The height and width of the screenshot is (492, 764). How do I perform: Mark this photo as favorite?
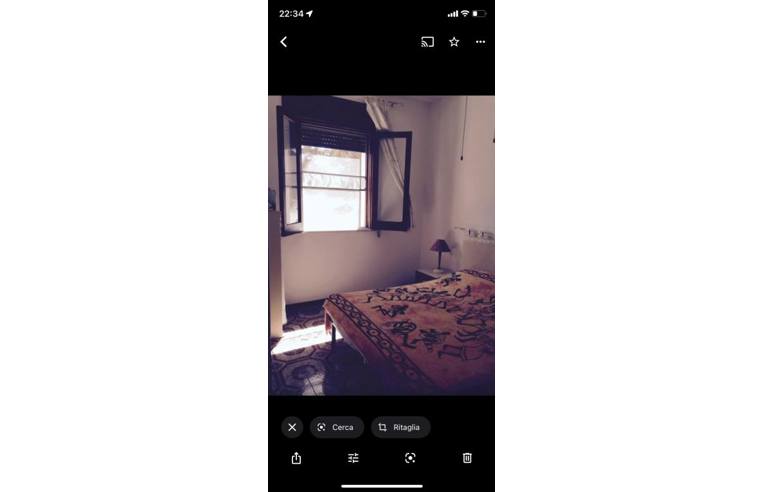point(454,42)
